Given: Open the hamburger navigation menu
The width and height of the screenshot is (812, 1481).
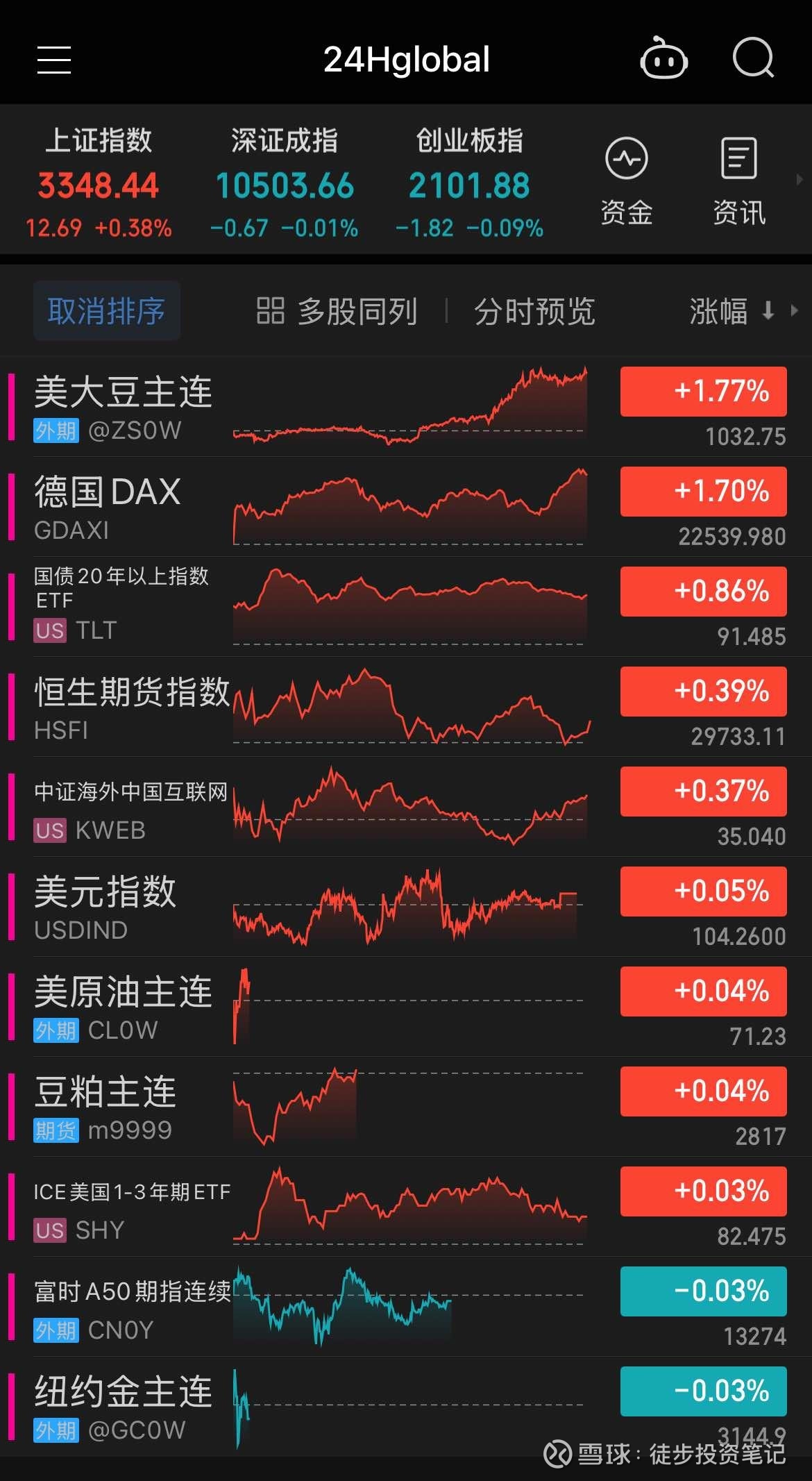Looking at the screenshot, I should pyautogui.click(x=54, y=60).
